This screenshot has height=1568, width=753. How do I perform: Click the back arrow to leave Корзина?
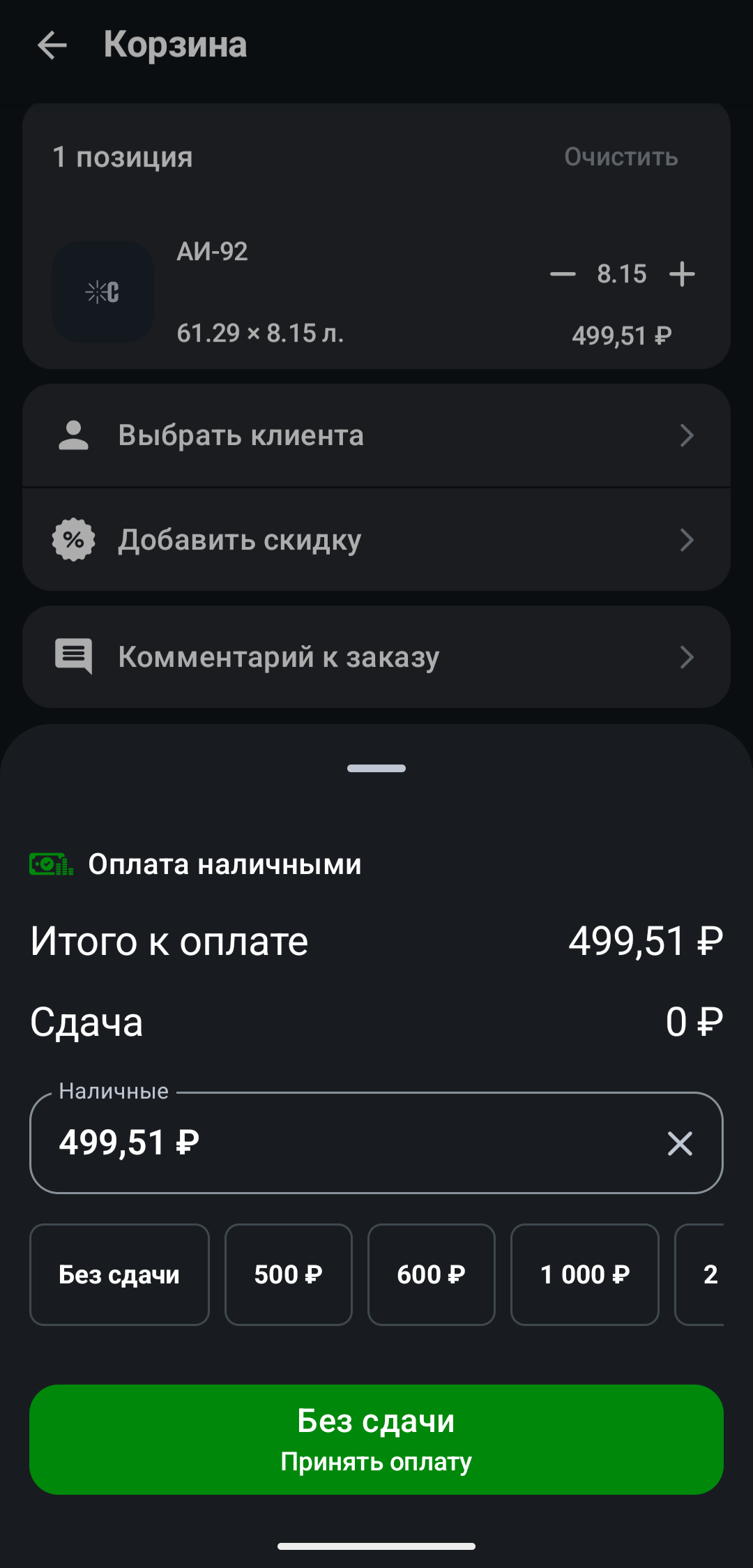point(52,45)
